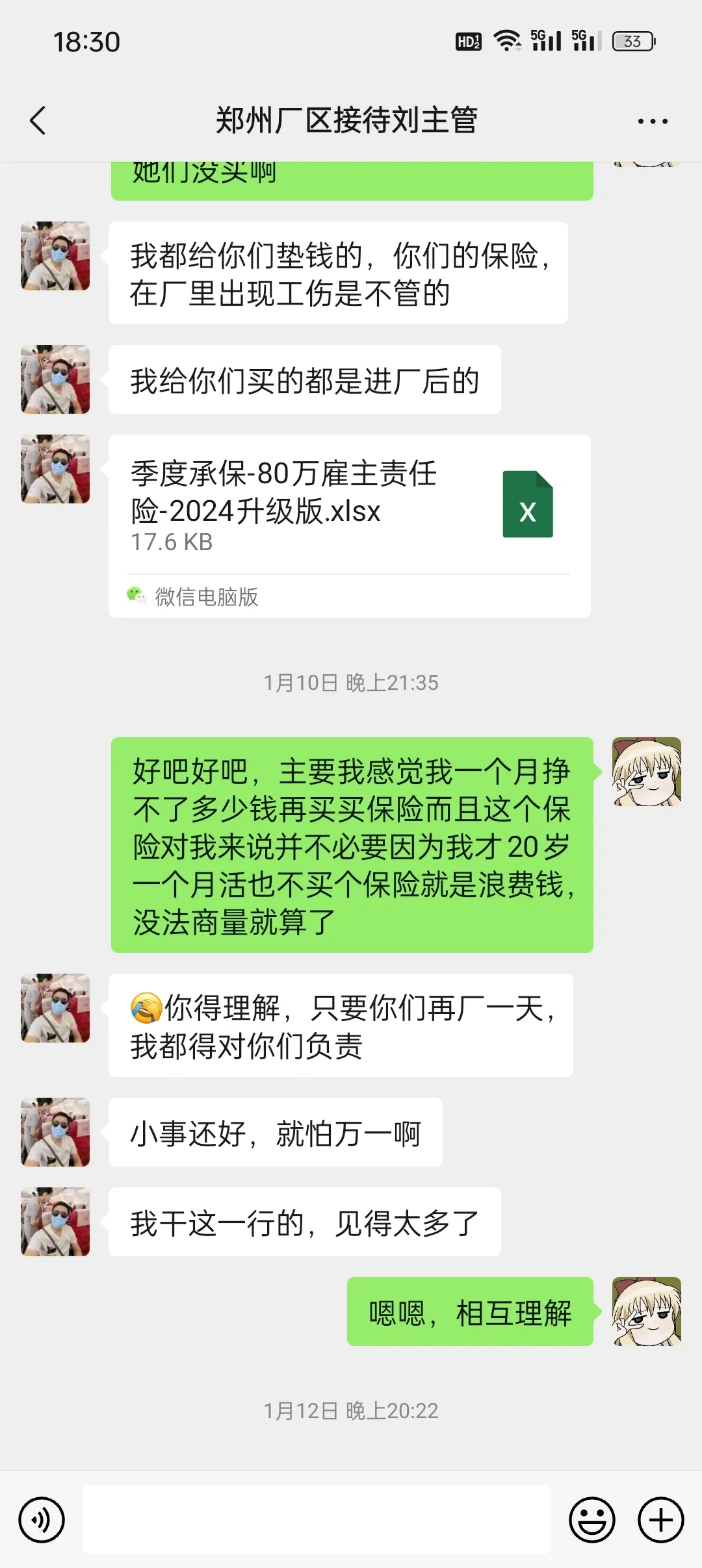
Task: Open the plus attachment menu
Action: 660,1520
